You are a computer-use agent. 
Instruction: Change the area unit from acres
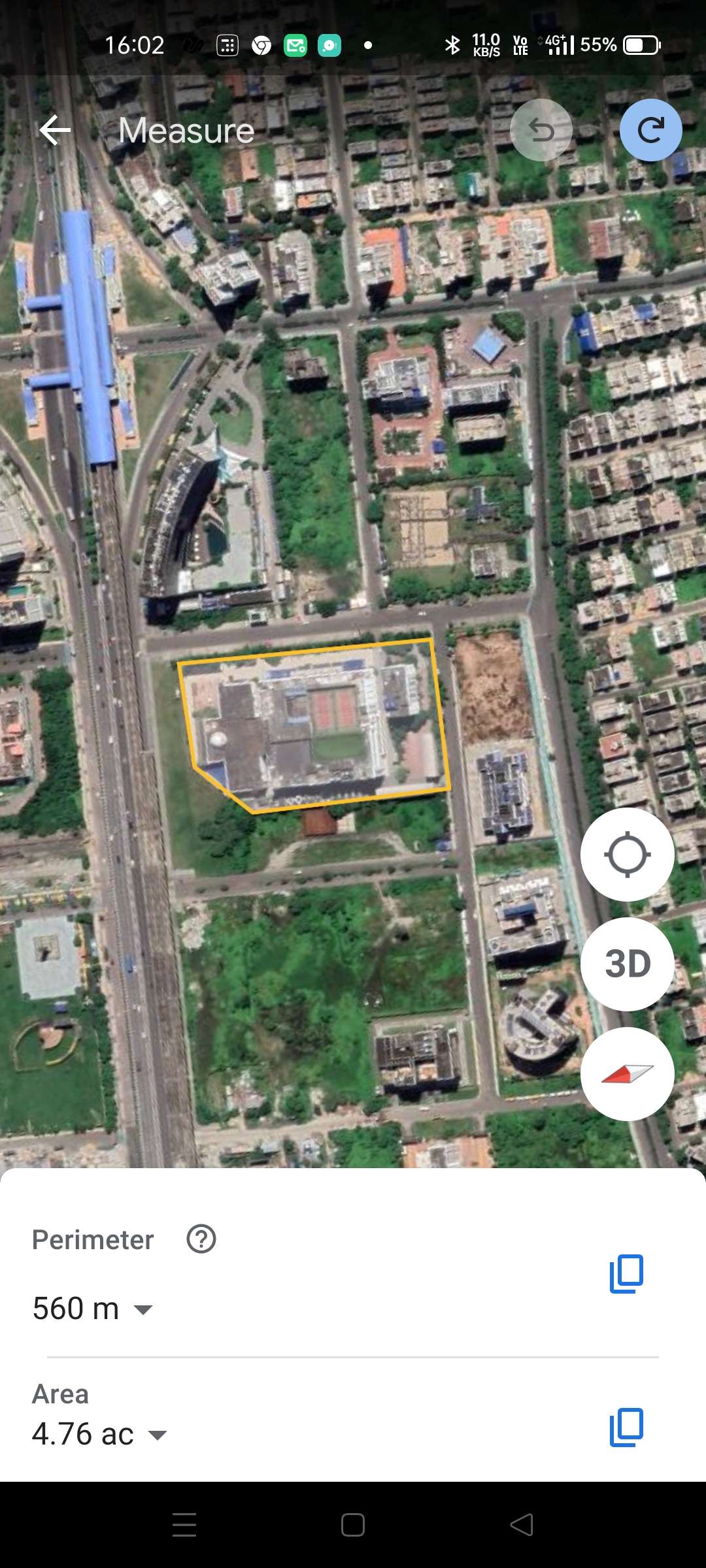point(99,1434)
